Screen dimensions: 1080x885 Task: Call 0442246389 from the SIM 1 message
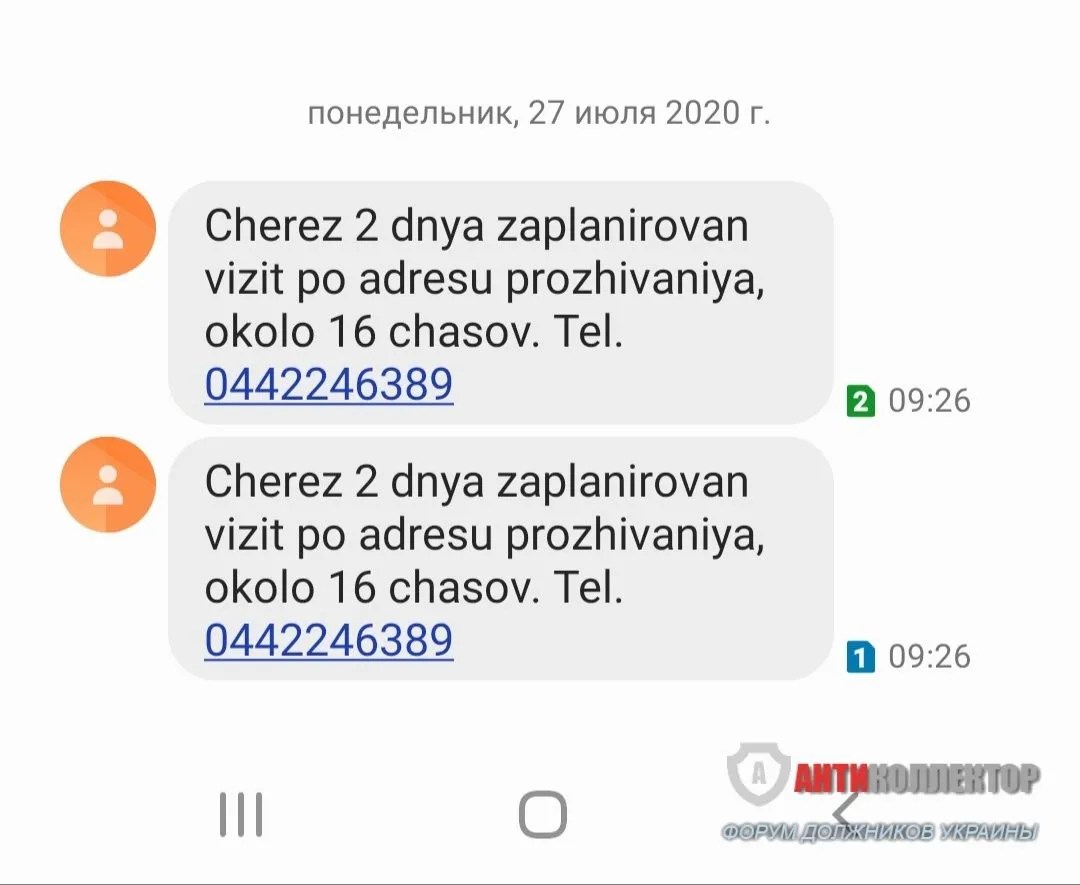point(329,640)
